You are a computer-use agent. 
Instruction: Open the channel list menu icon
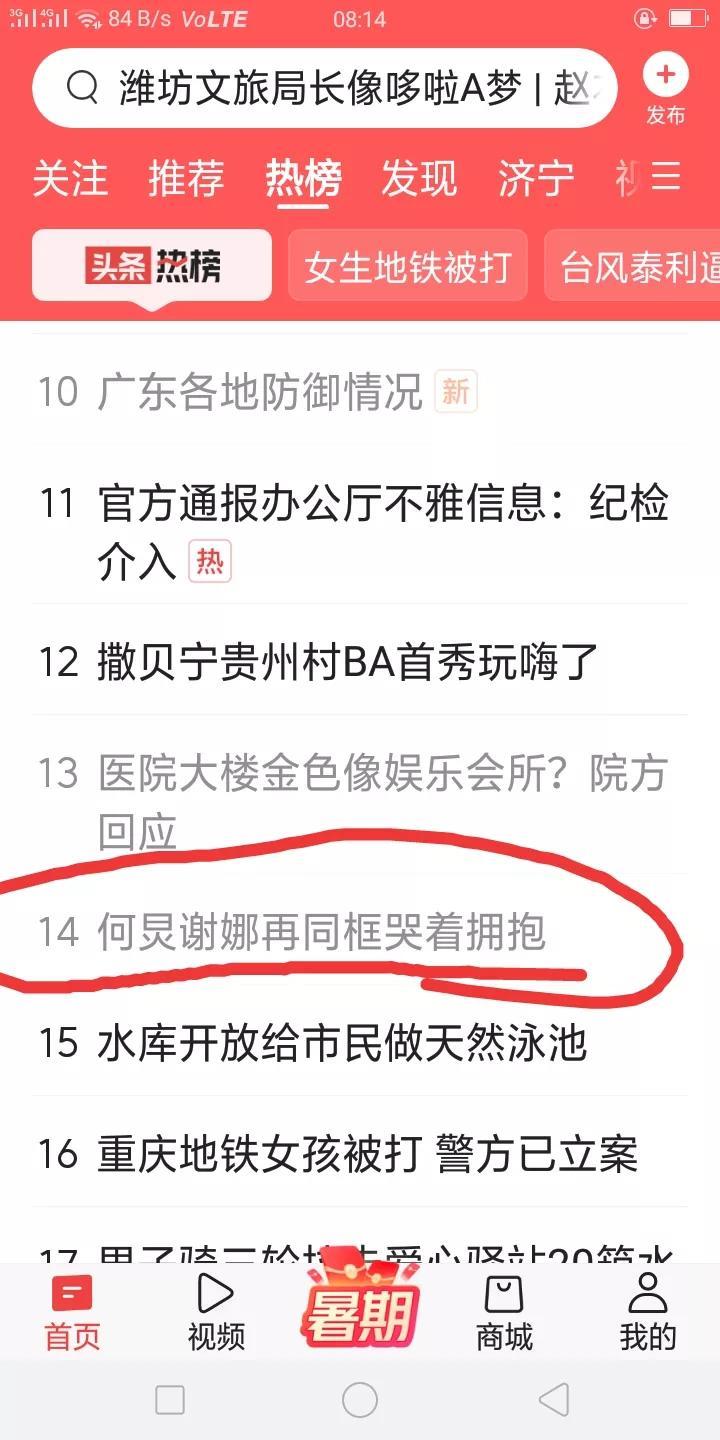(x=666, y=178)
